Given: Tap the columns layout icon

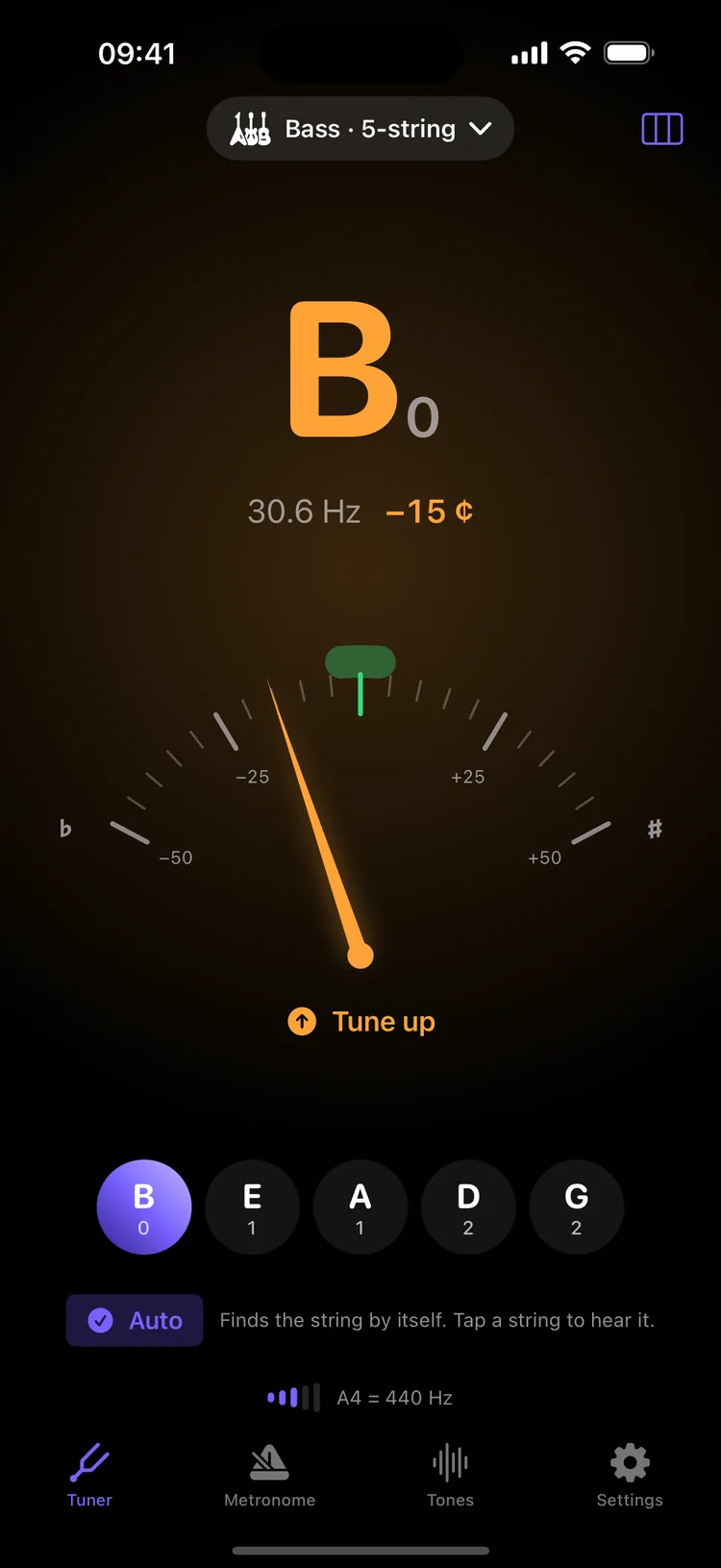Looking at the screenshot, I should tap(662, 129).
